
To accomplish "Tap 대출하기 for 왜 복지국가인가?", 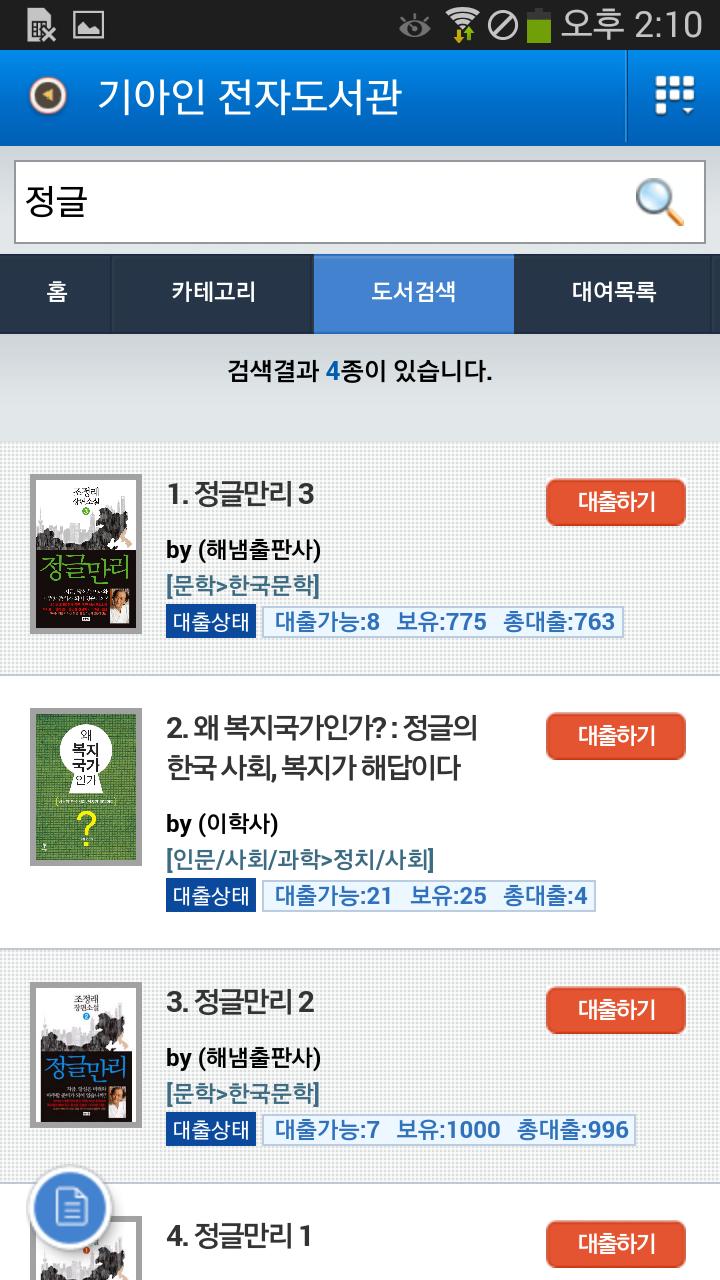I will (x=615, y=736).
